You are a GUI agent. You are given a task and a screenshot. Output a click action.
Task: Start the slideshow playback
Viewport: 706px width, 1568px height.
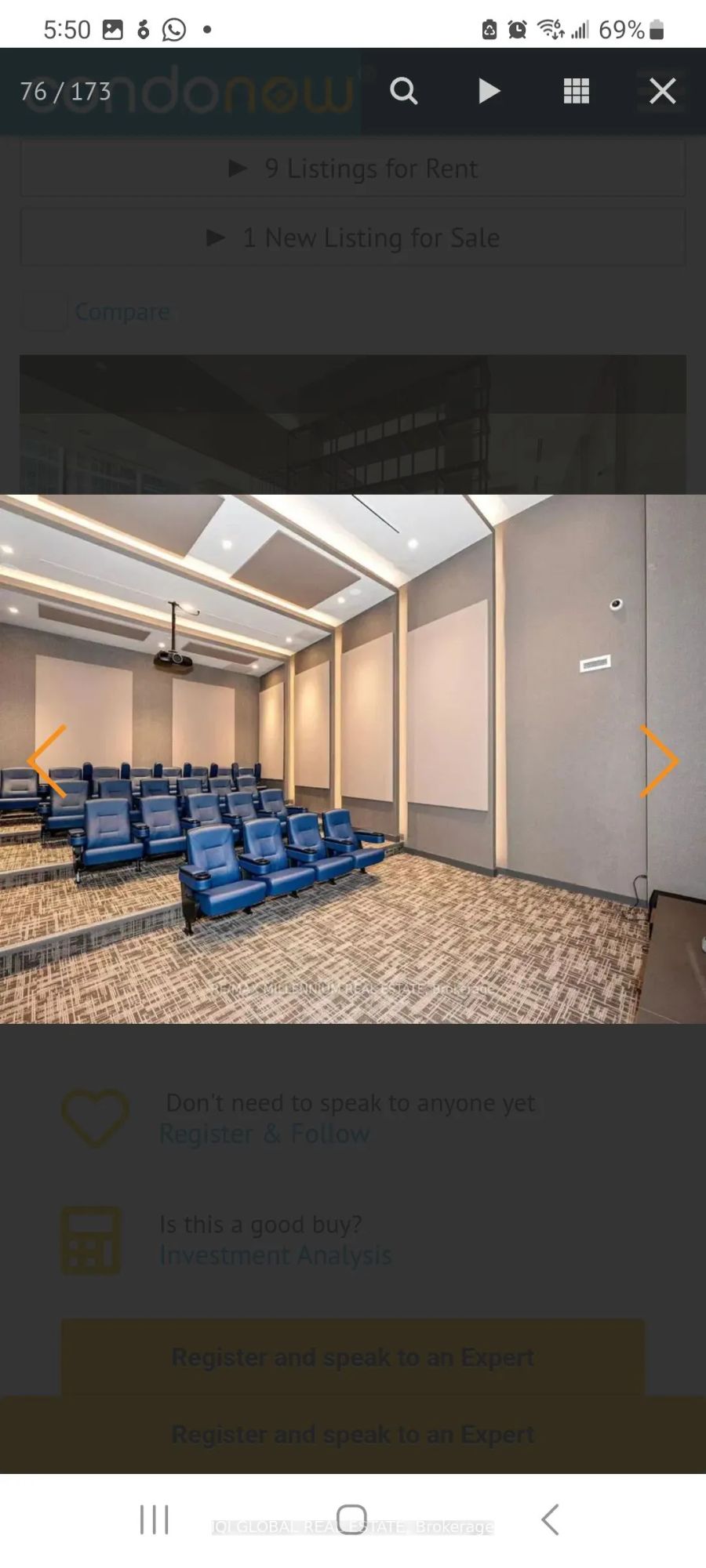(x=489, y=91)
